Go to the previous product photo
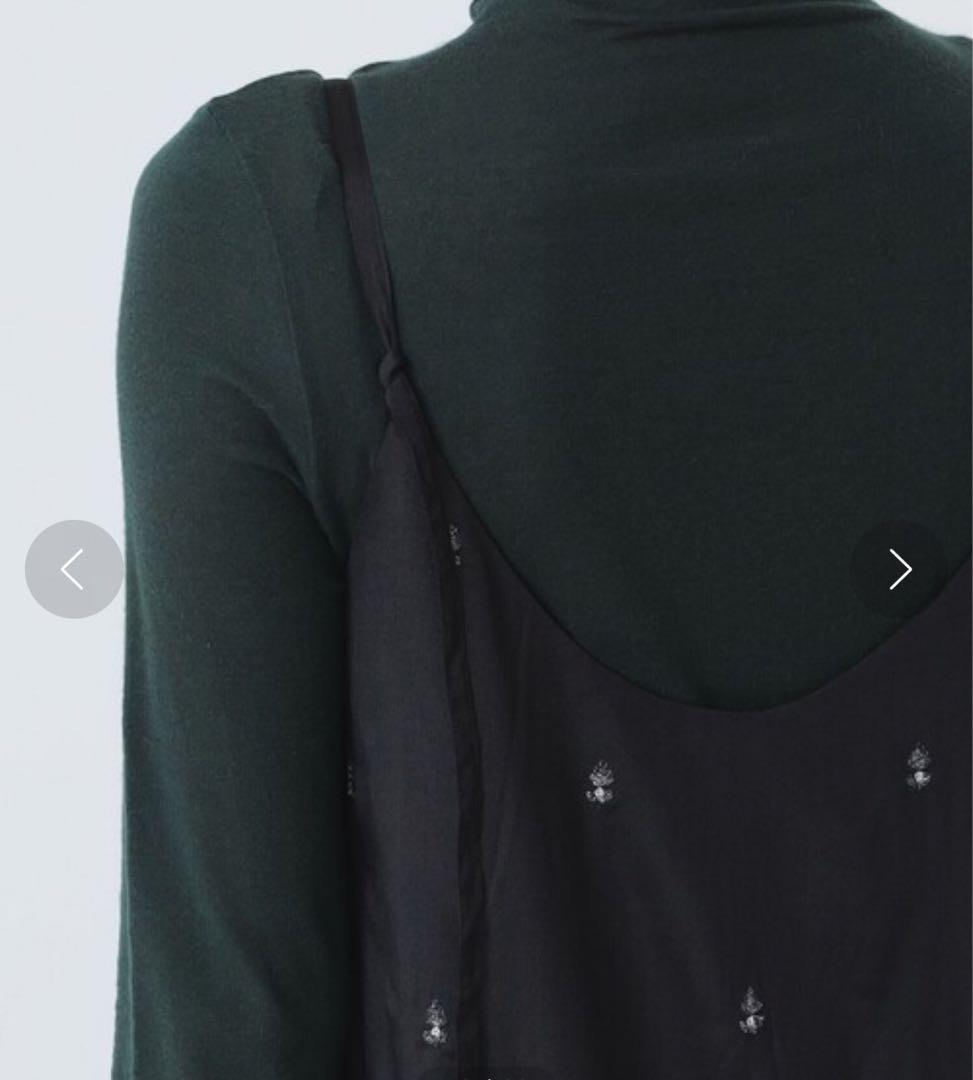This screenshot has width=973, height=1080. (74, 569)
